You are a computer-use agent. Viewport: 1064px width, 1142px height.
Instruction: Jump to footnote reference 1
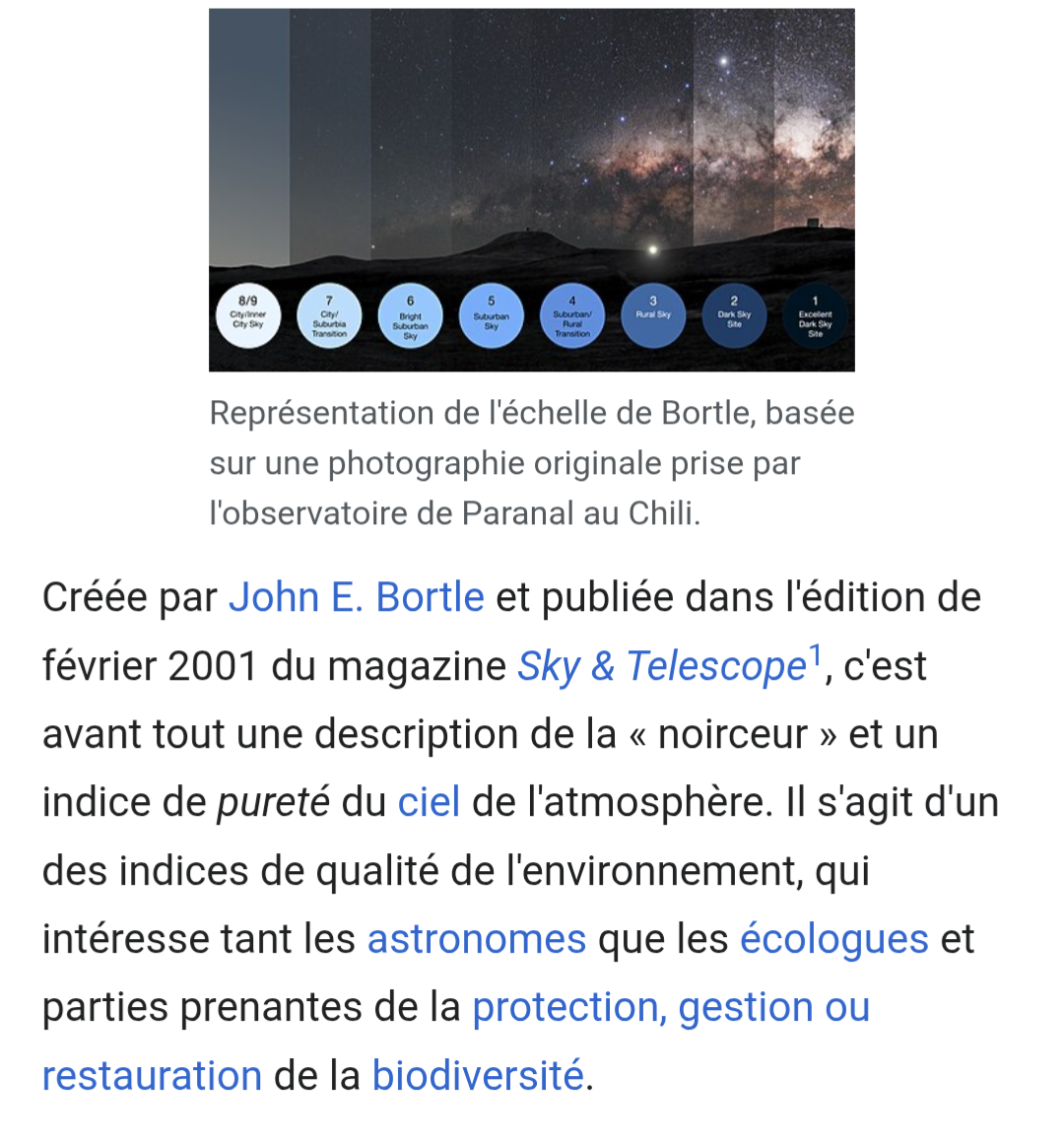815,656
